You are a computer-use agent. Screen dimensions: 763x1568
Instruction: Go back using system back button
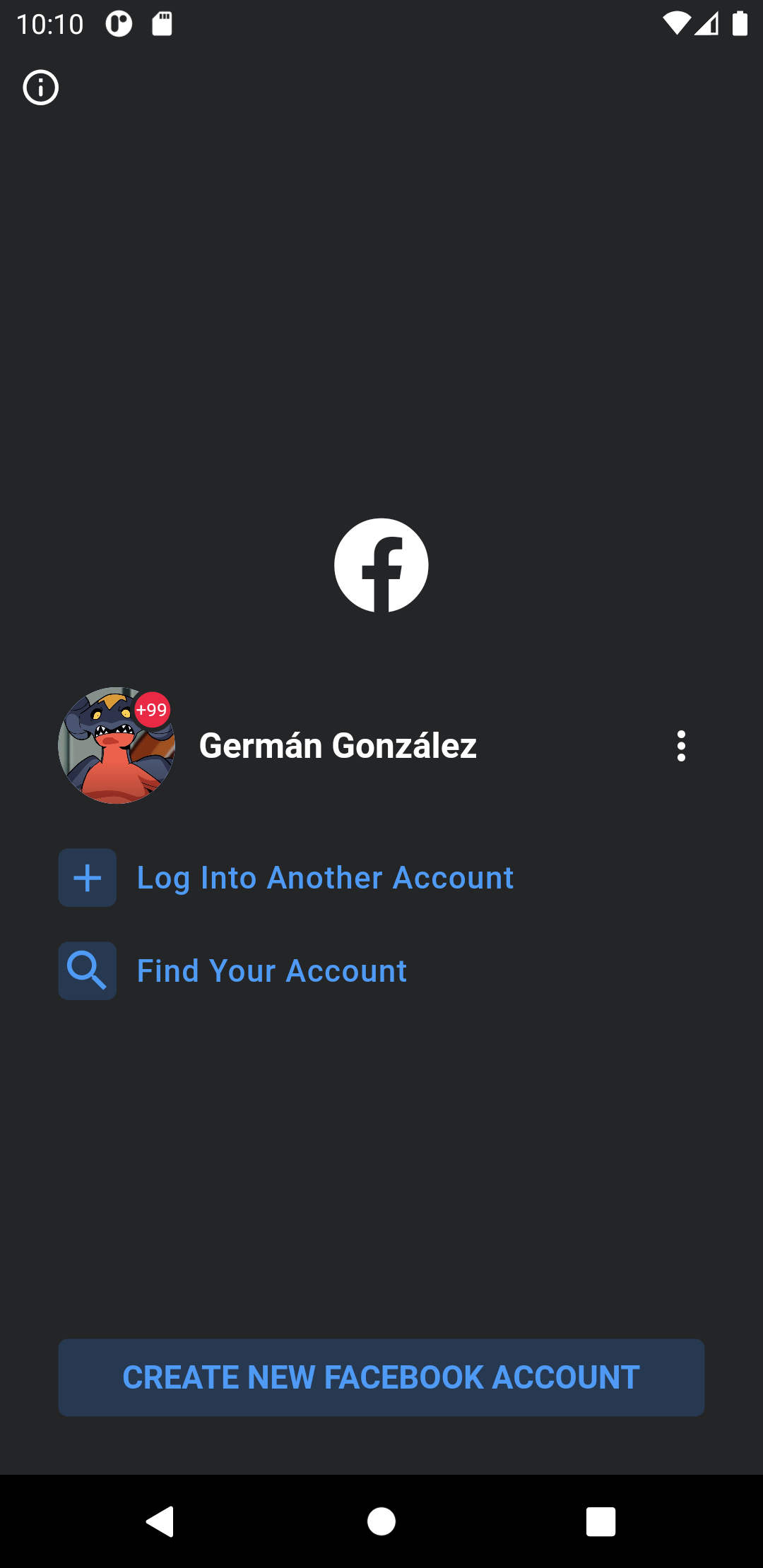[160, 1521]
